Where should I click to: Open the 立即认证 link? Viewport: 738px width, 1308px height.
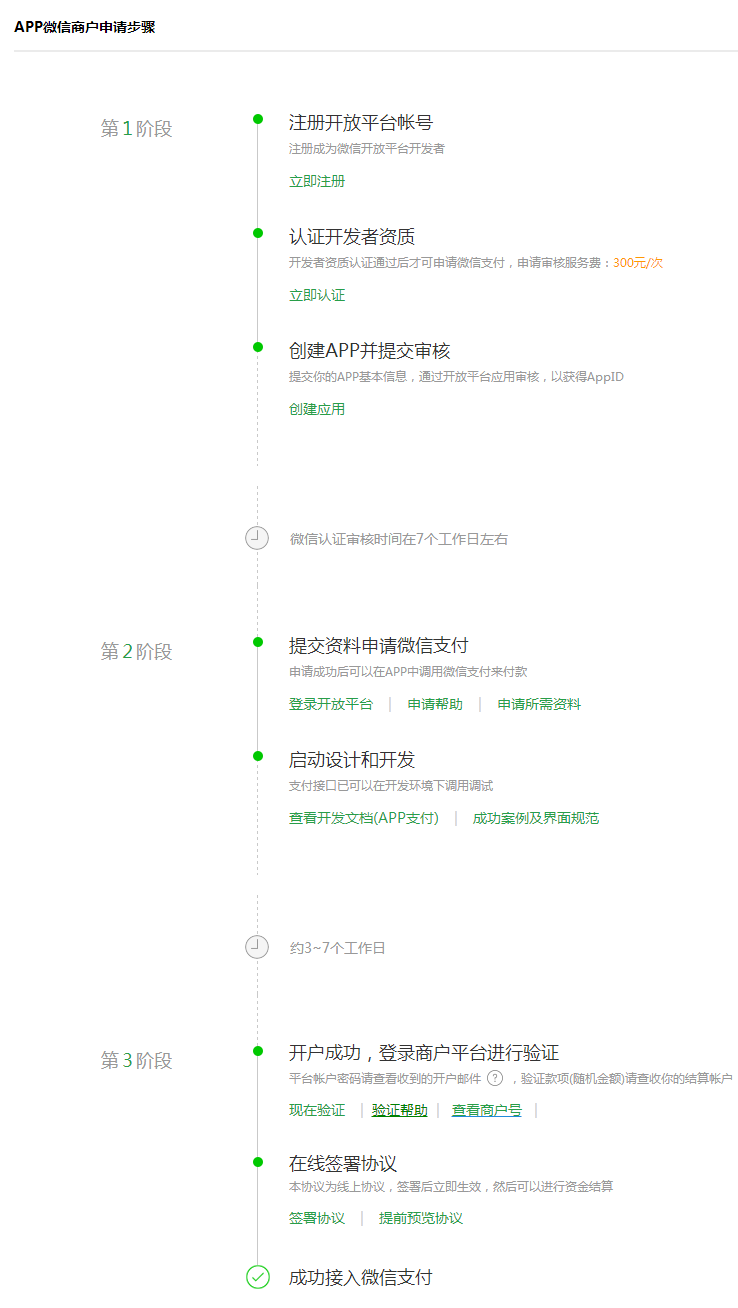pos(317,295)
